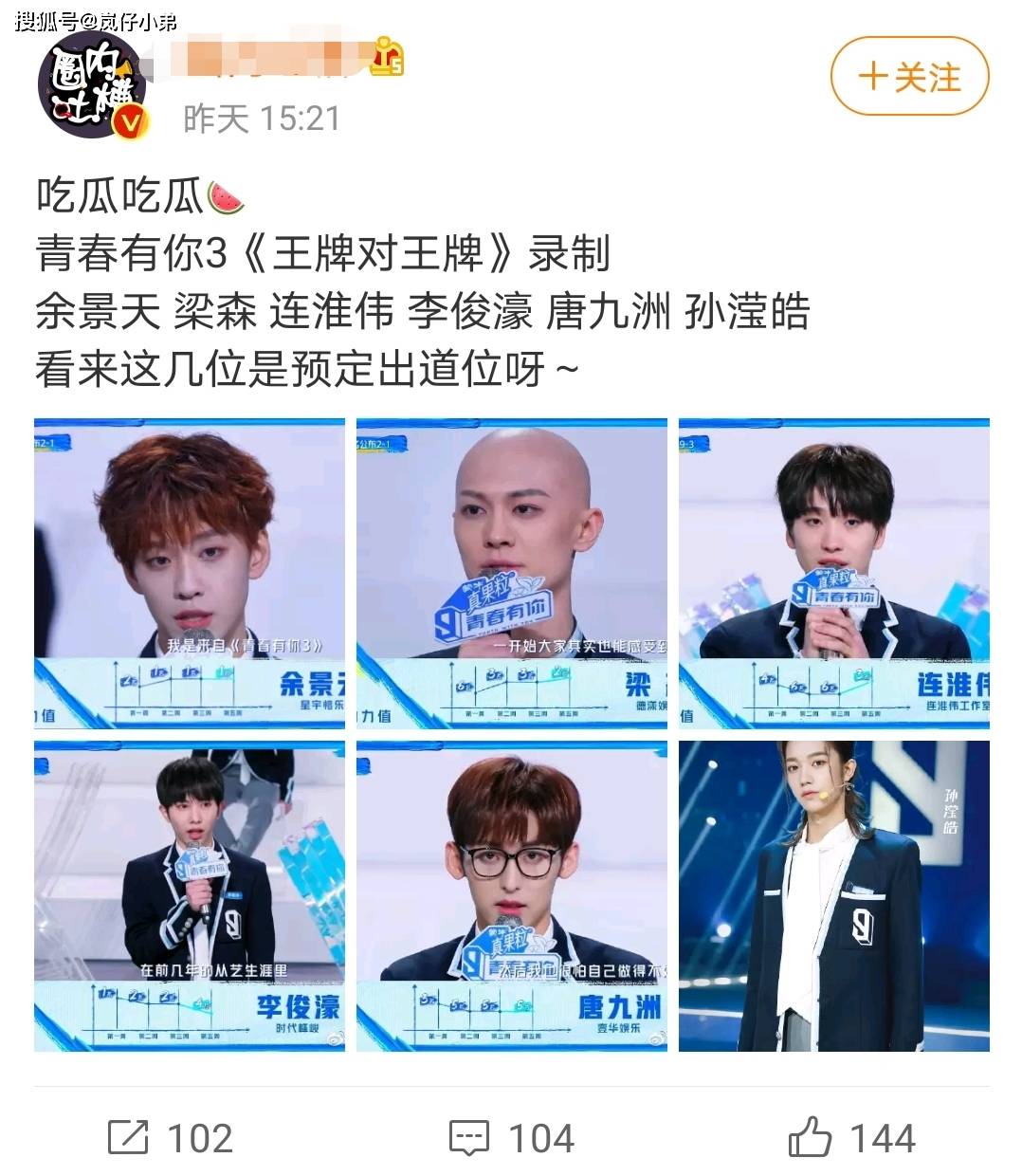
Task: Open the bald-headed 梁森 photo tile
Action: [512, 574]
